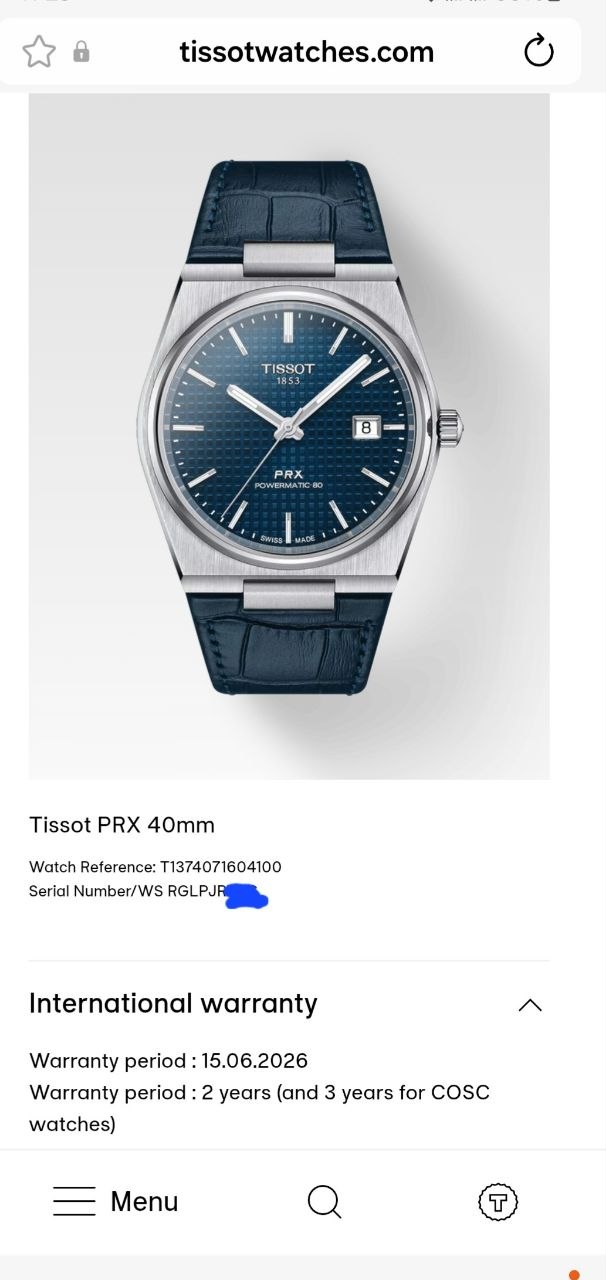
Task: Bookmark this page with the star icon
Action: (39, 52)
